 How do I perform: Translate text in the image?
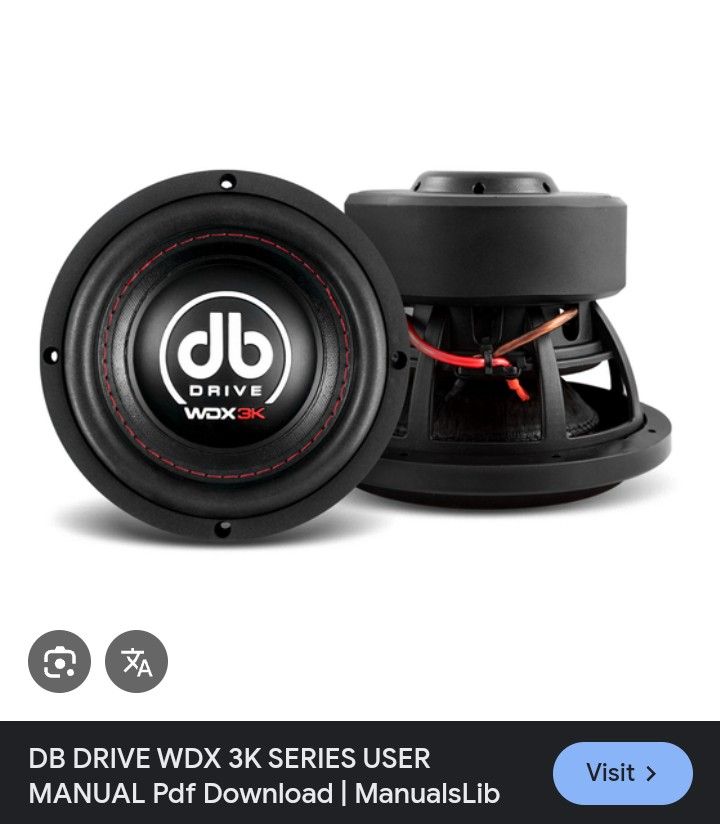[137, 661]
